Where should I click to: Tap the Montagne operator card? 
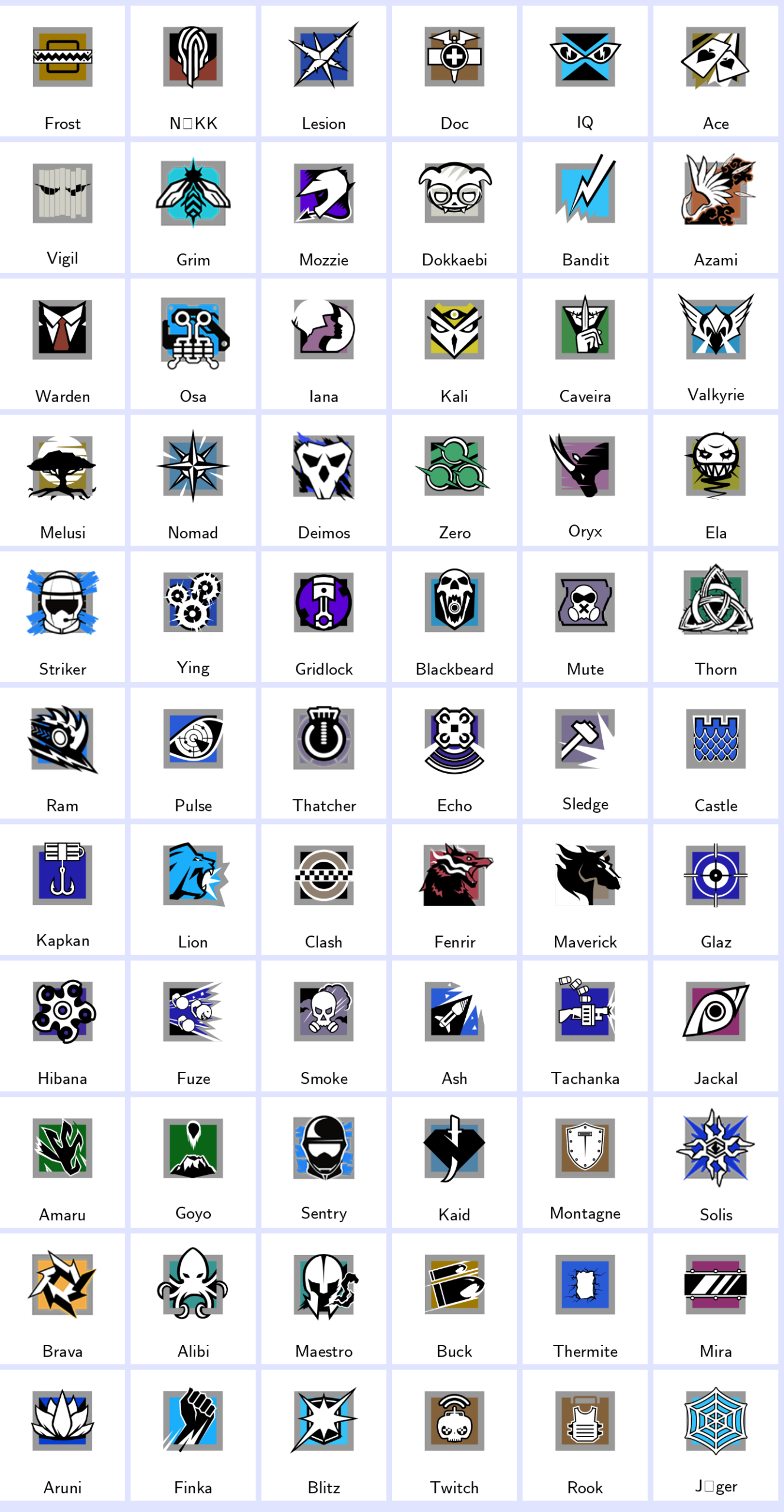coord(584,1162)
